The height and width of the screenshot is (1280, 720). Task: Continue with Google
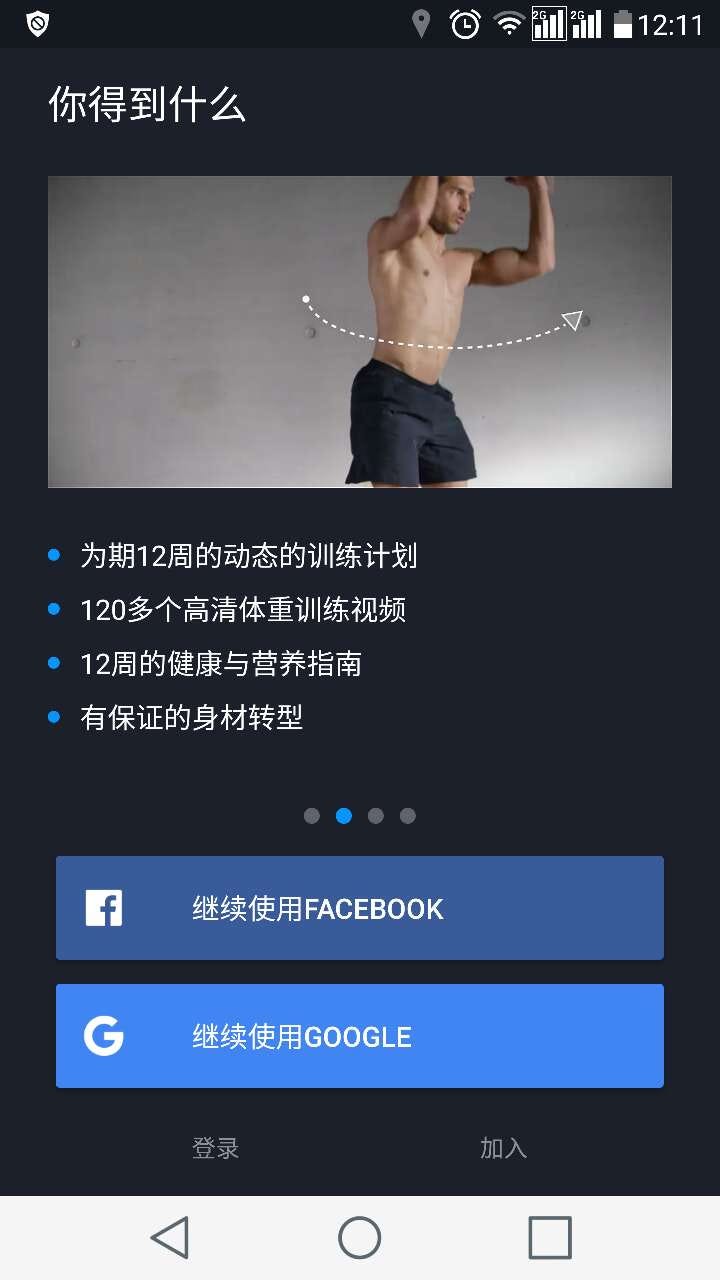(360, 1036)
